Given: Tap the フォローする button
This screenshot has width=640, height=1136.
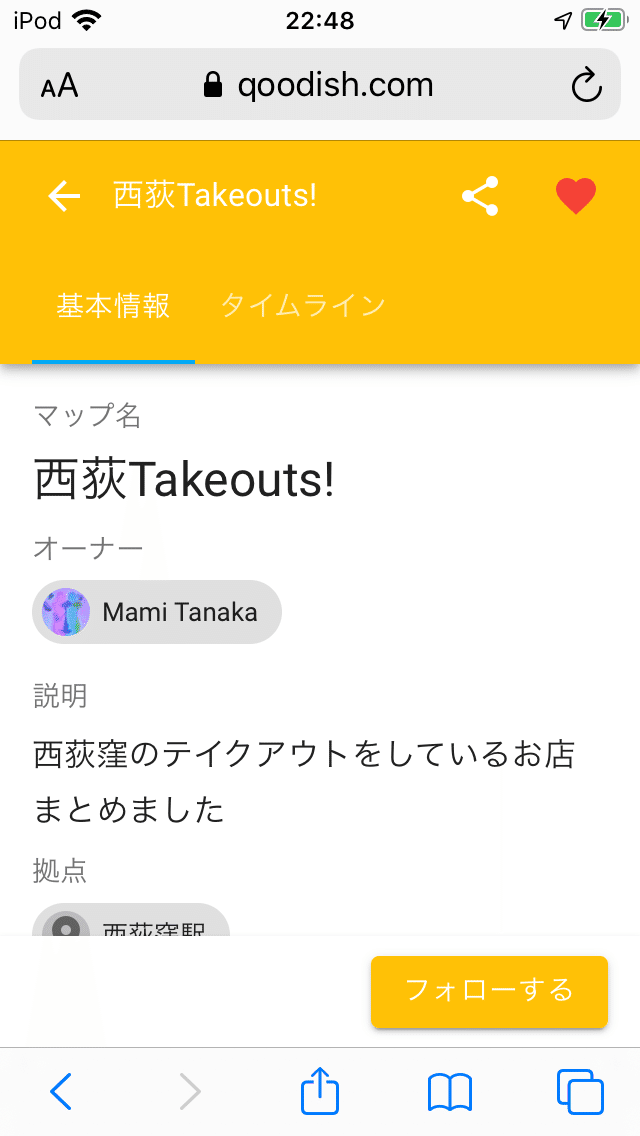Looking at the screenshot, I should tap(489, 991).
